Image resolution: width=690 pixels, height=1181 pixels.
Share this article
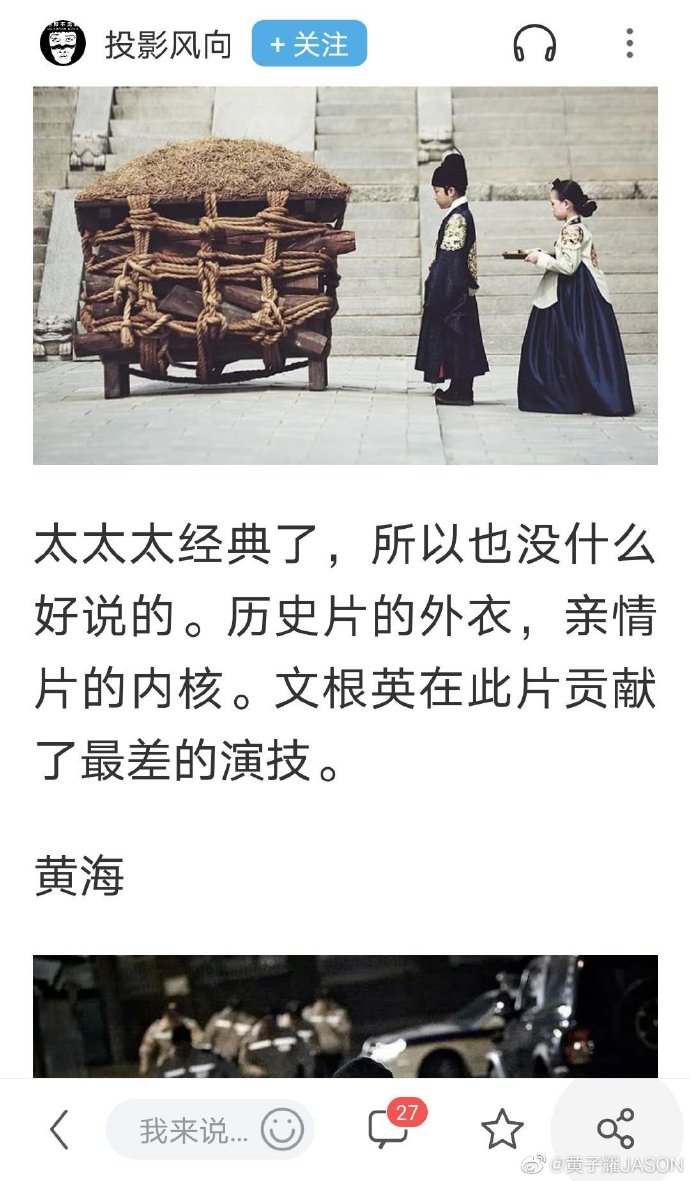pos(615,1129)
